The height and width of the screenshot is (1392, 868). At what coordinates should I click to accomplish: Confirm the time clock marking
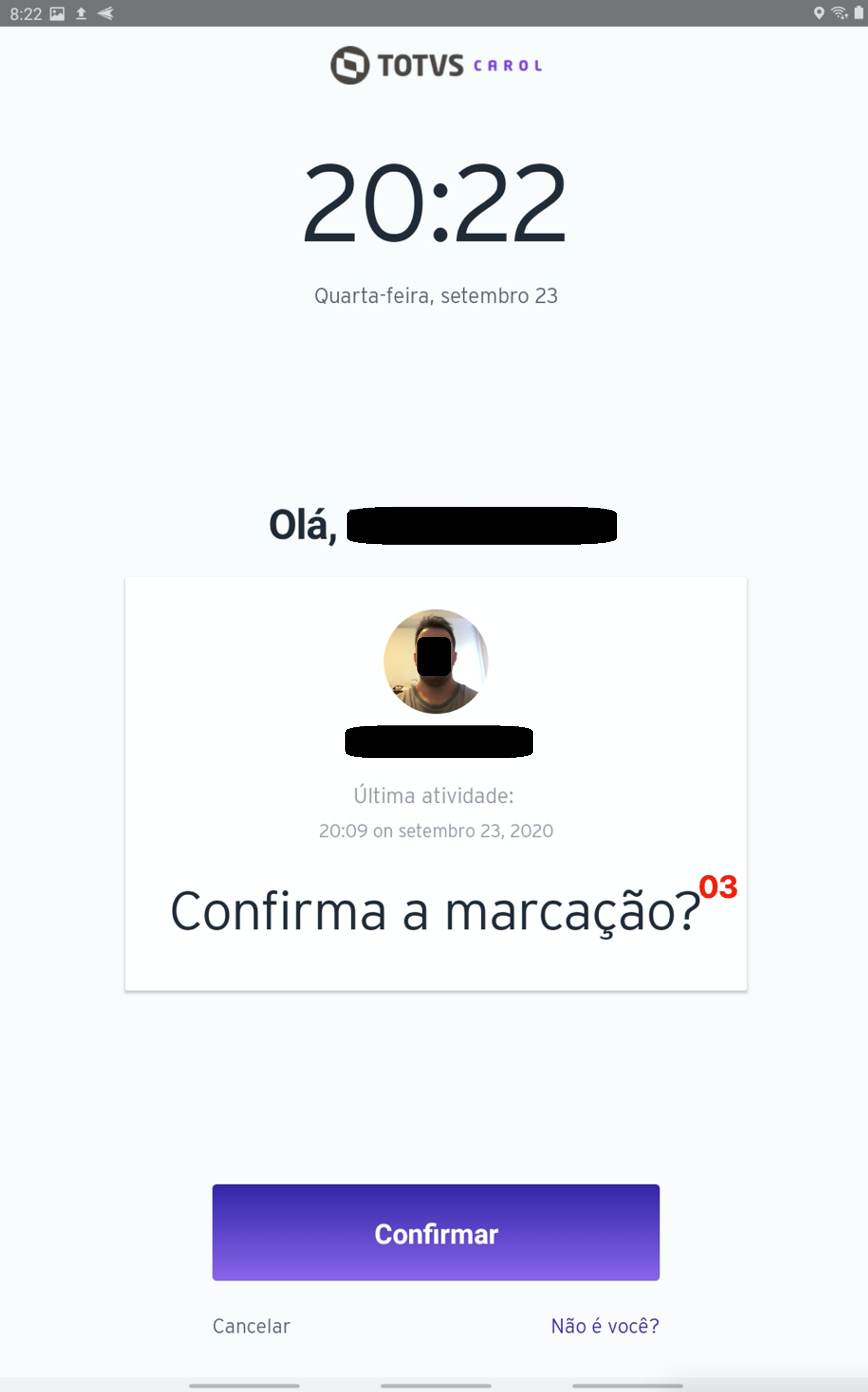pos(436,1233)
